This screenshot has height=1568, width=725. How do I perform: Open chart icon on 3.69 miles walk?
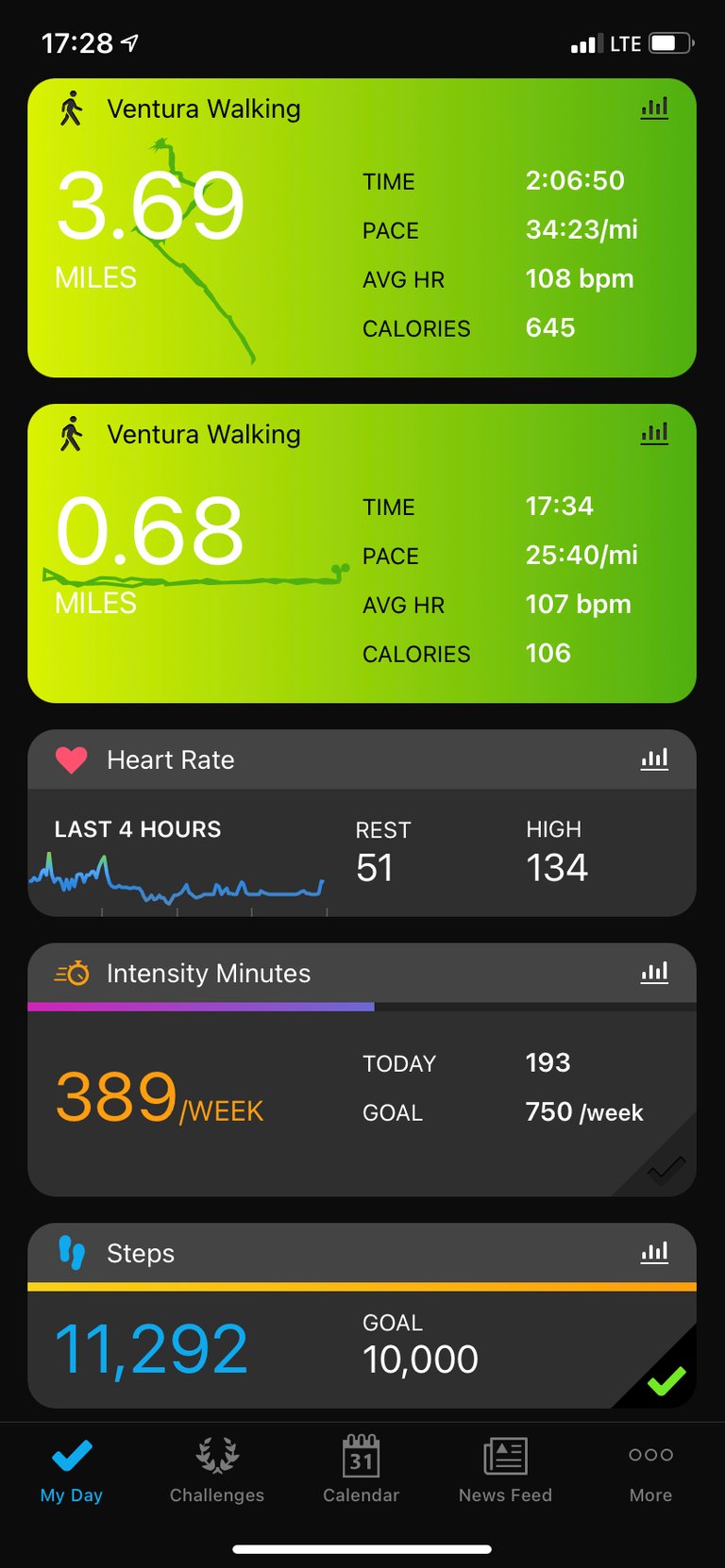point(654,108)
